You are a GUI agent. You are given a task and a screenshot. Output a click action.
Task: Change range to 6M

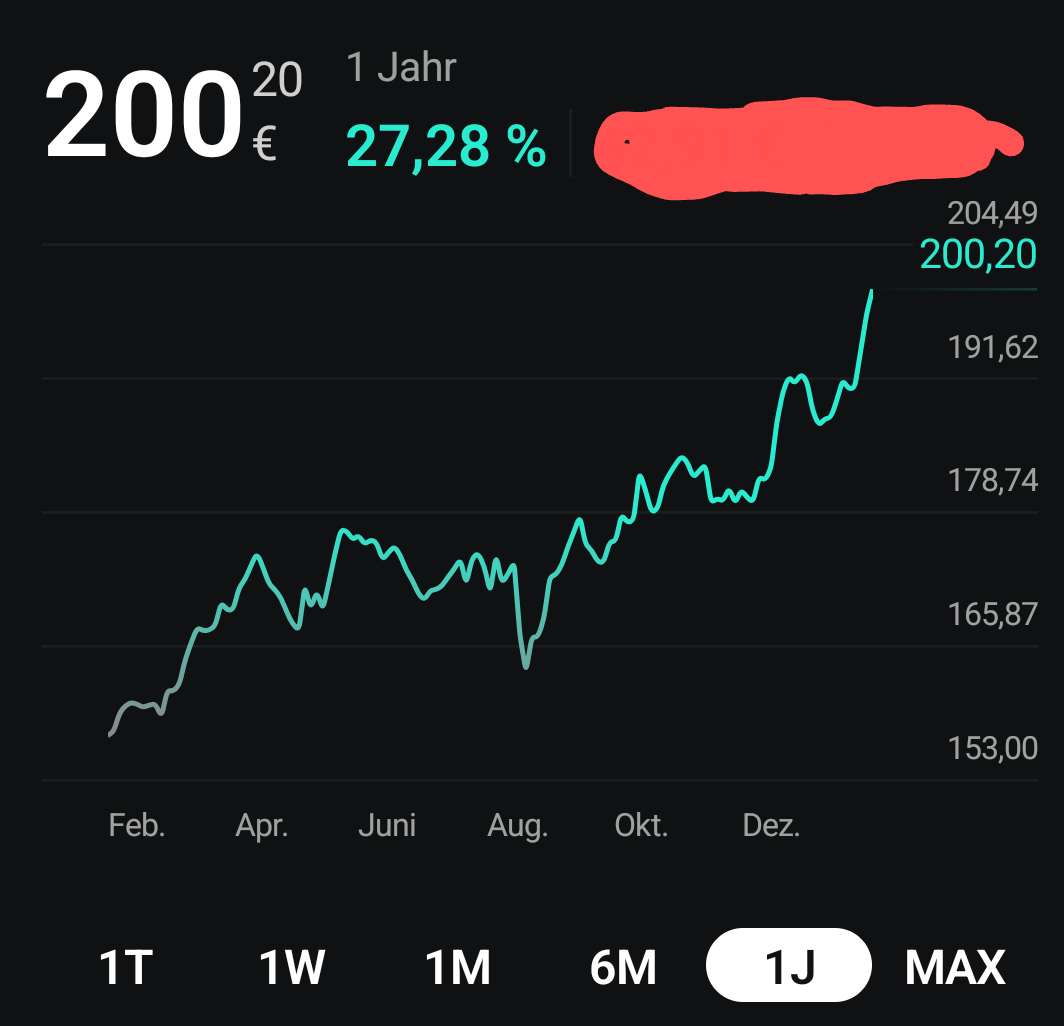tap(623, 967)
